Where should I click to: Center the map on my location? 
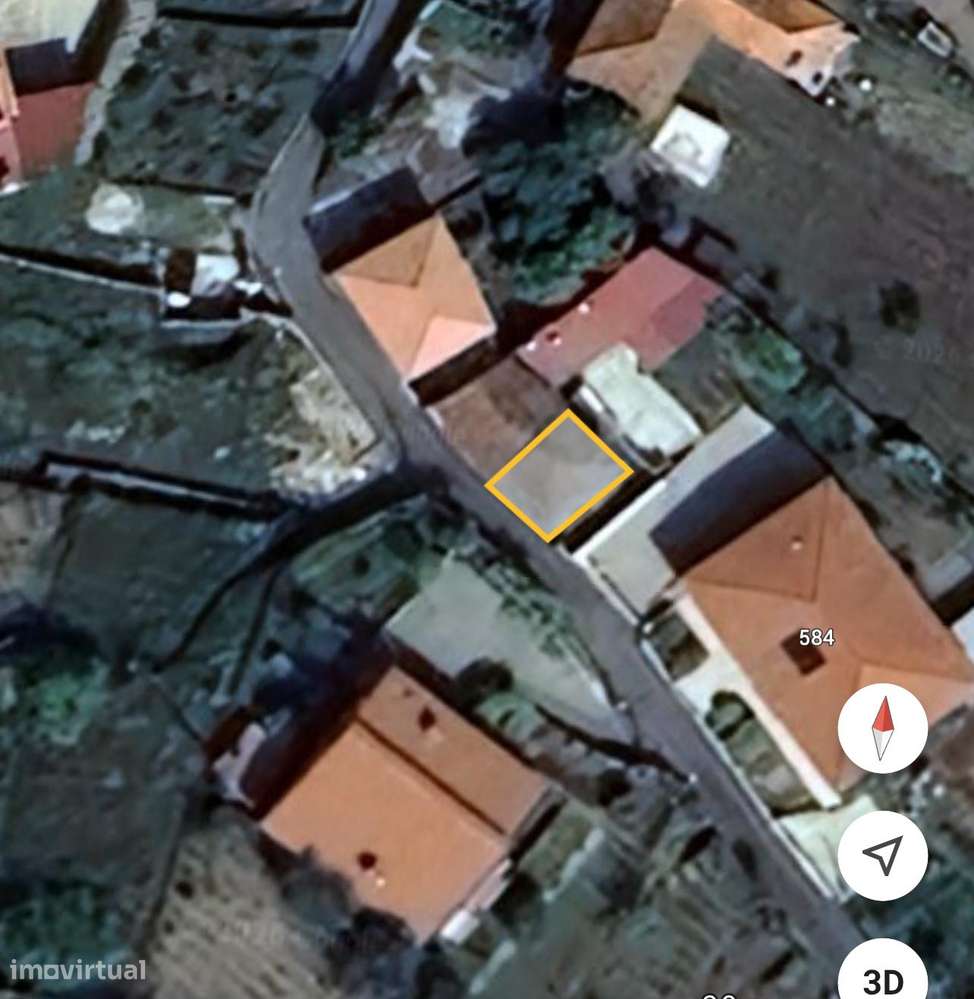click(x=882, y=855)
